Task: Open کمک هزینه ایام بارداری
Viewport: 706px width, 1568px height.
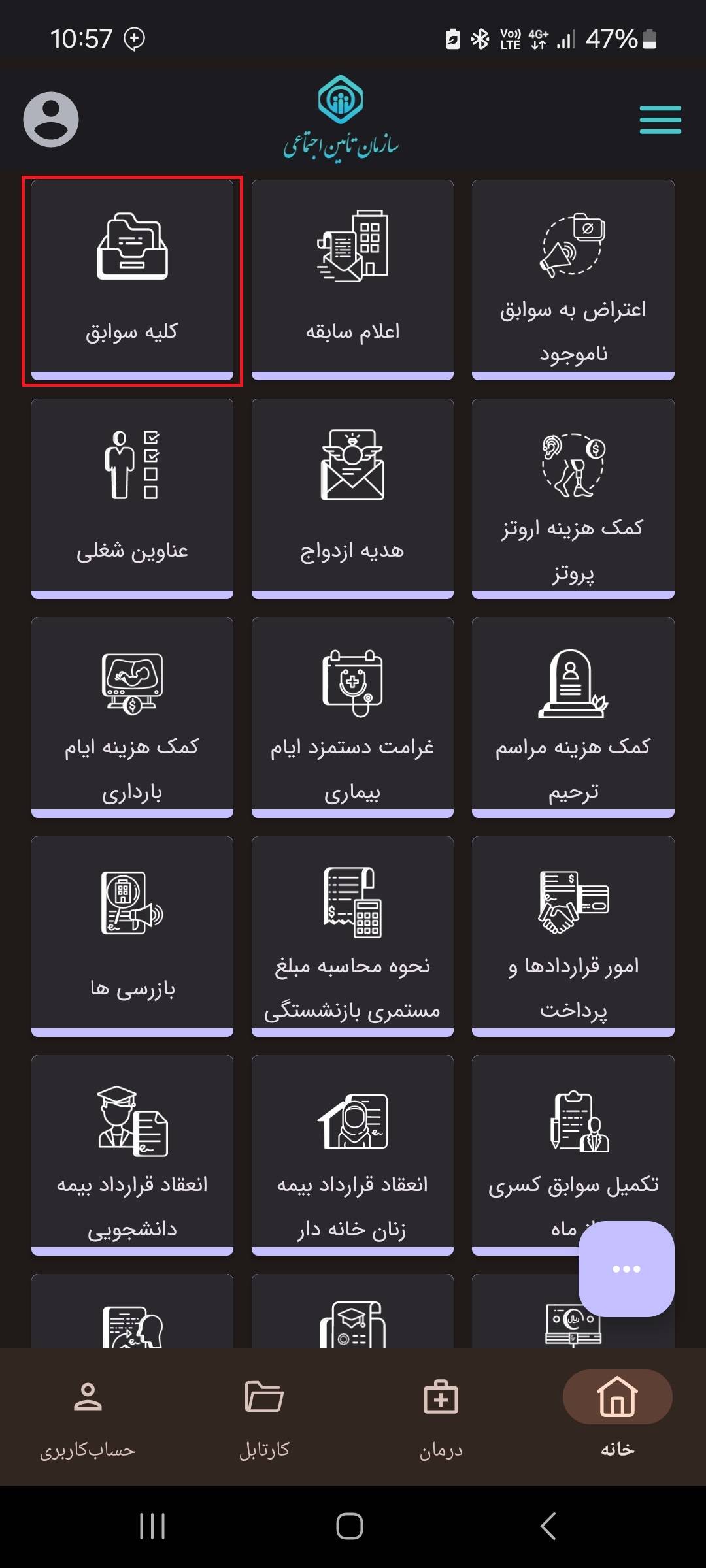Action: point(132,717)
